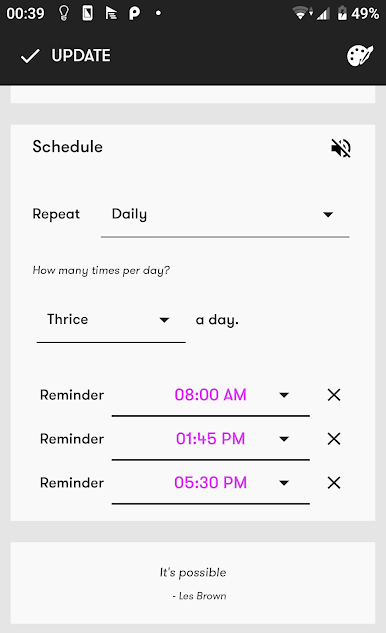Remove the 05:30 PM reminder

(x=334, y=483)
